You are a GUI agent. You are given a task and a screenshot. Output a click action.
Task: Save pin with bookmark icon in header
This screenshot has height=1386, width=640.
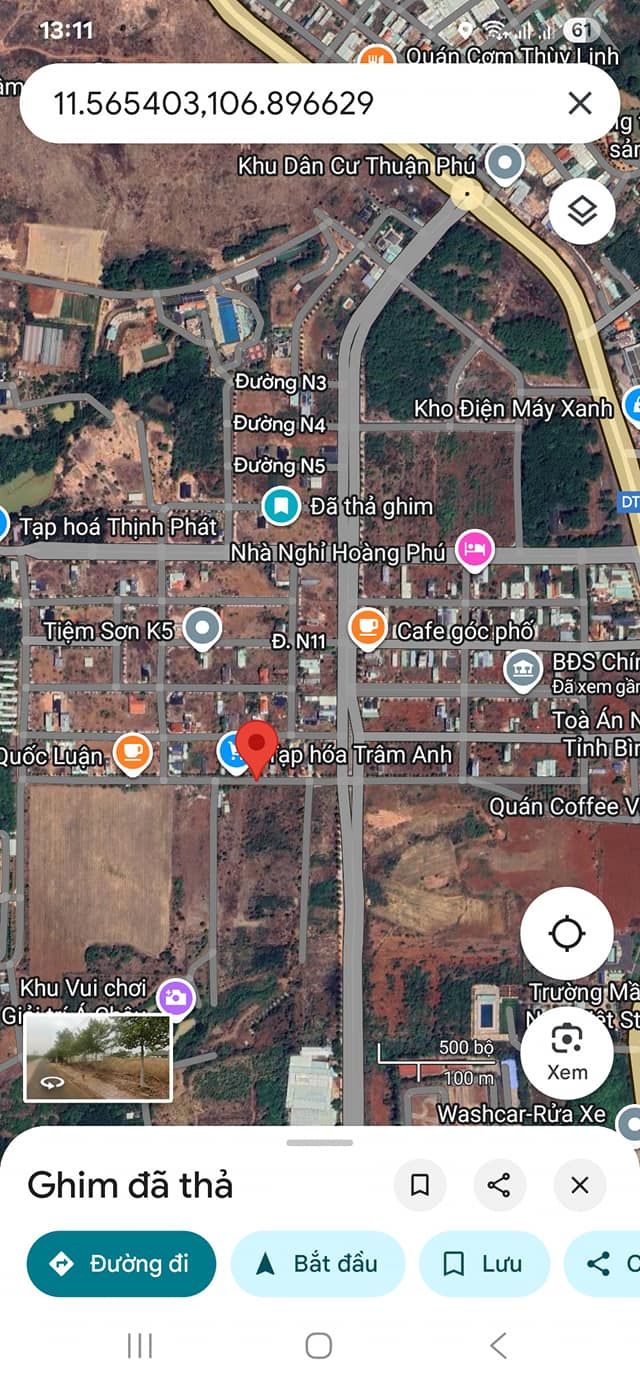[x=420, y=1185]
